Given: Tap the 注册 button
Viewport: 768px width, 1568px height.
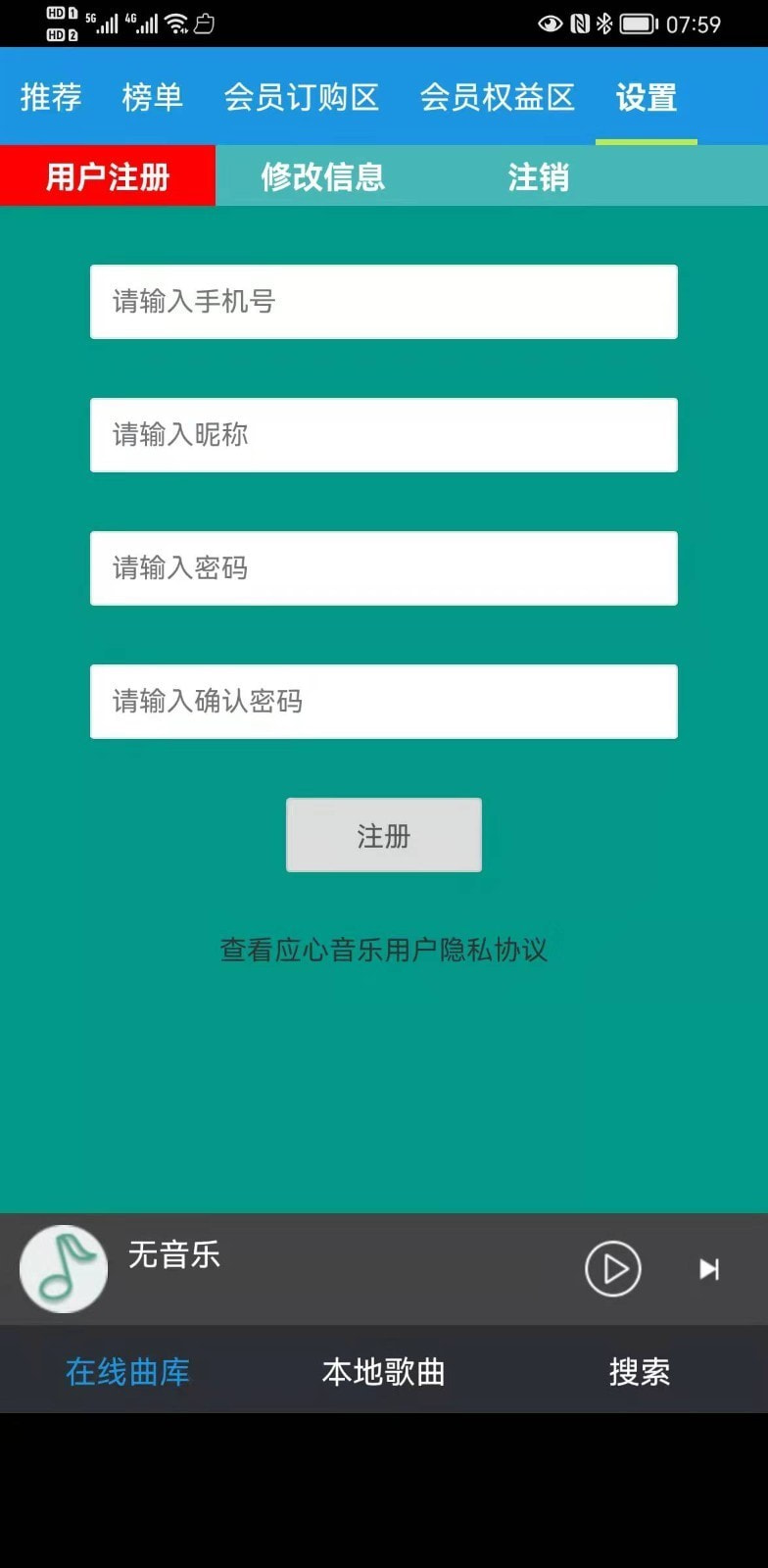Looking at the screenshot, I should [384, 835].
